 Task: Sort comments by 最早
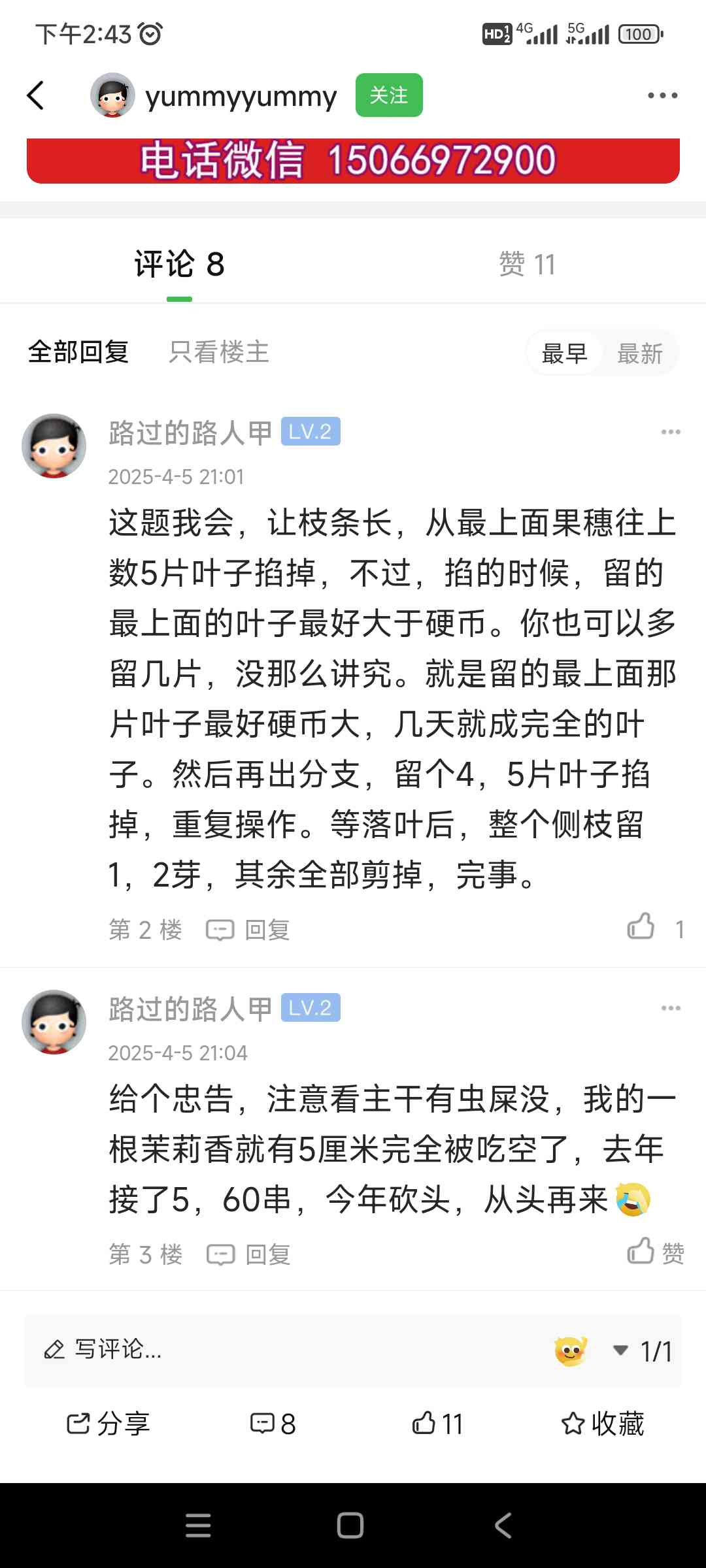(565, 353)
